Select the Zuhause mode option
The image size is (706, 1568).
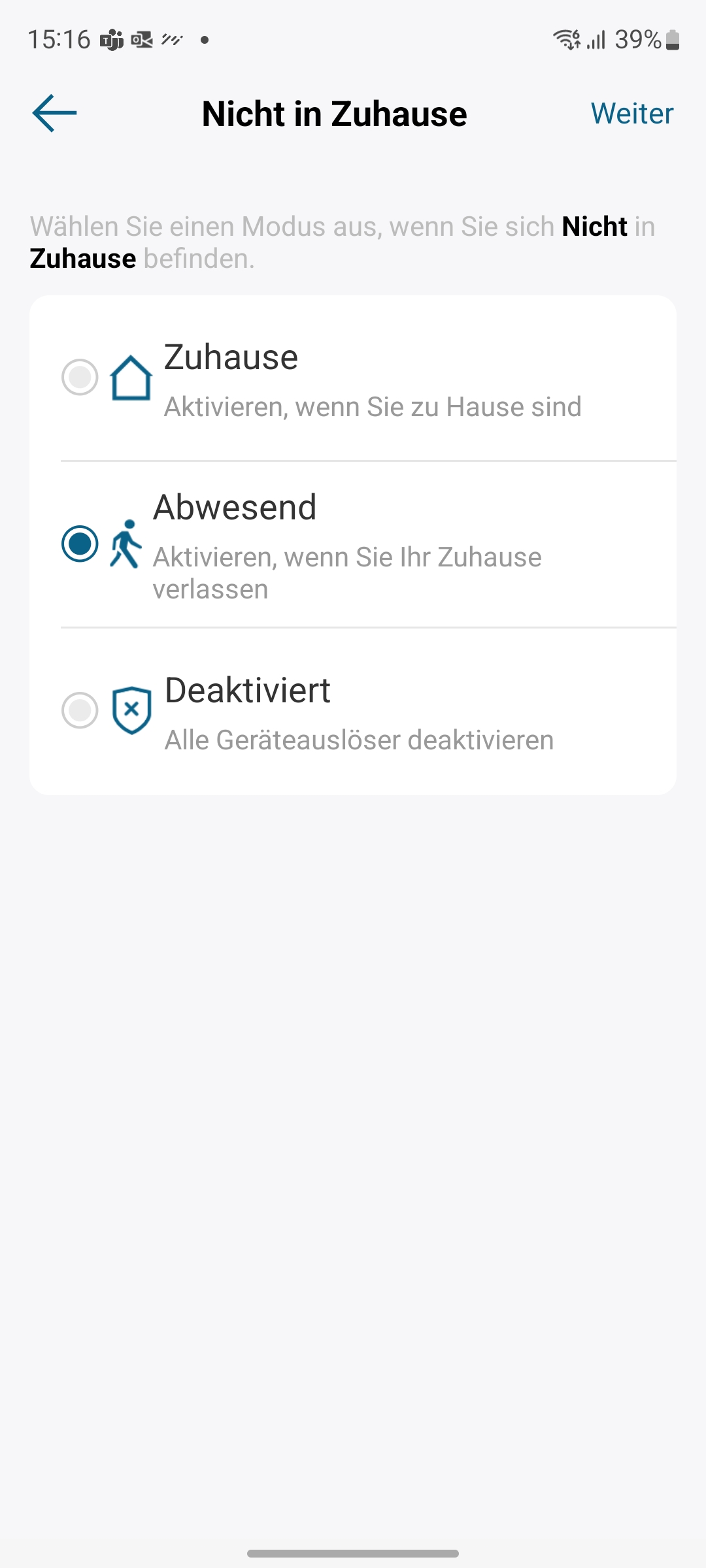click(80, 377)
